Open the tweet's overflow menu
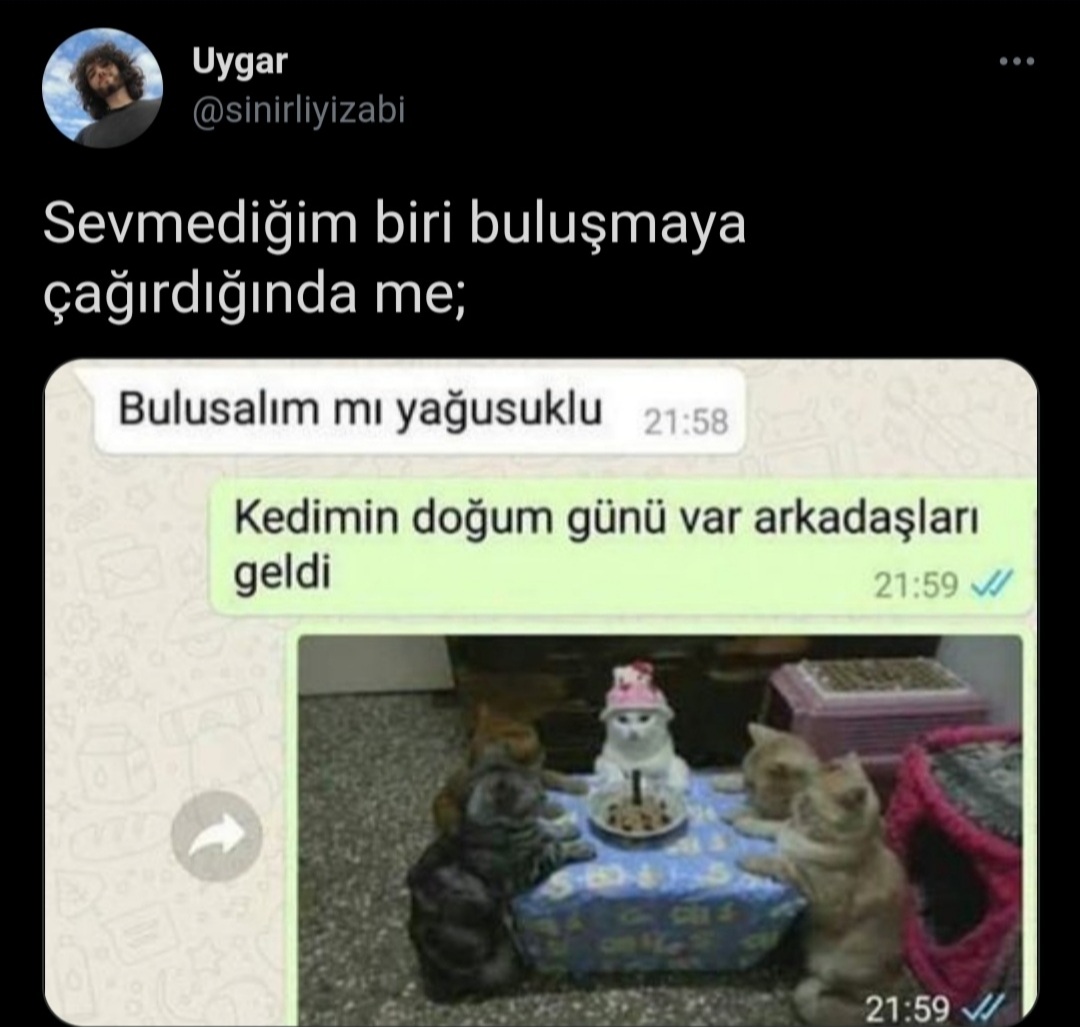1080x1027 pixels. pyautogui.click(x=1016, y=62)
